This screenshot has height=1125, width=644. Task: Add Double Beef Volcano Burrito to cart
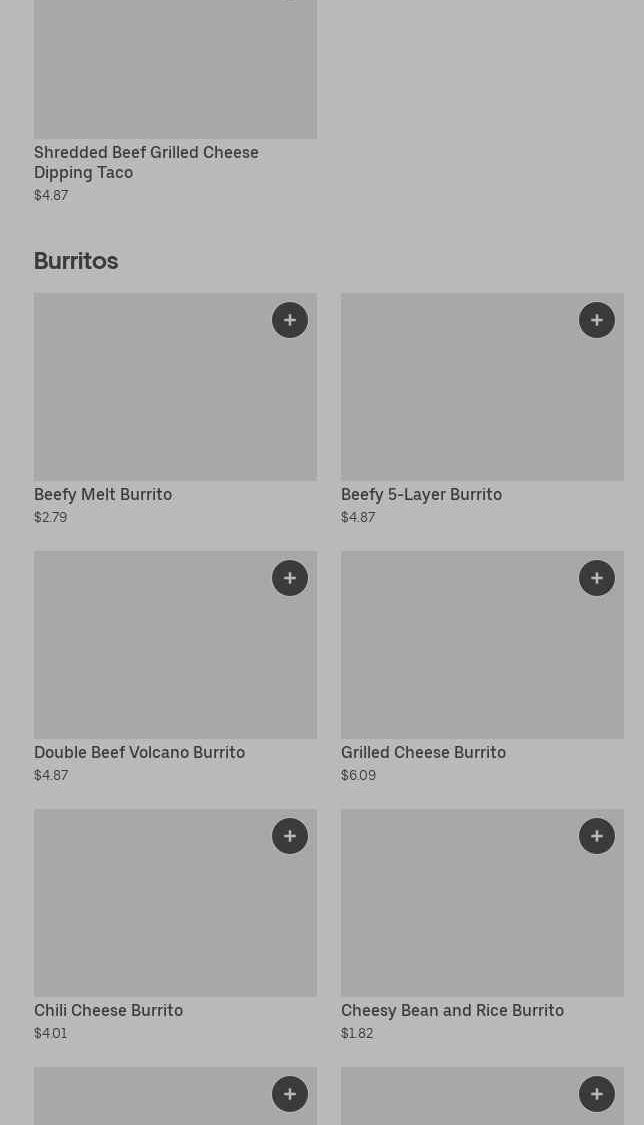coord(290,578)
